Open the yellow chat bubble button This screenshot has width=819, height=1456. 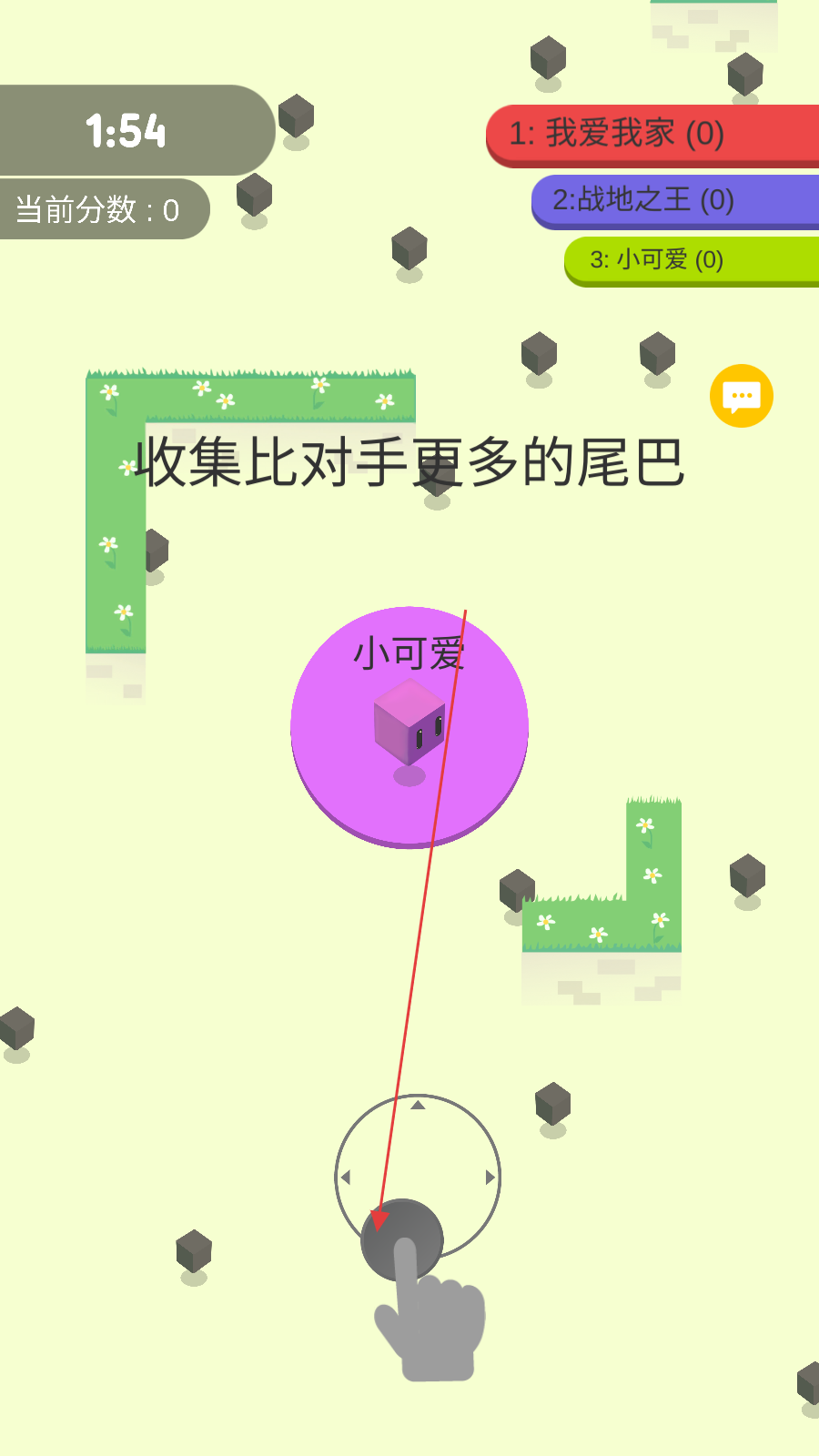click(742, 396)
